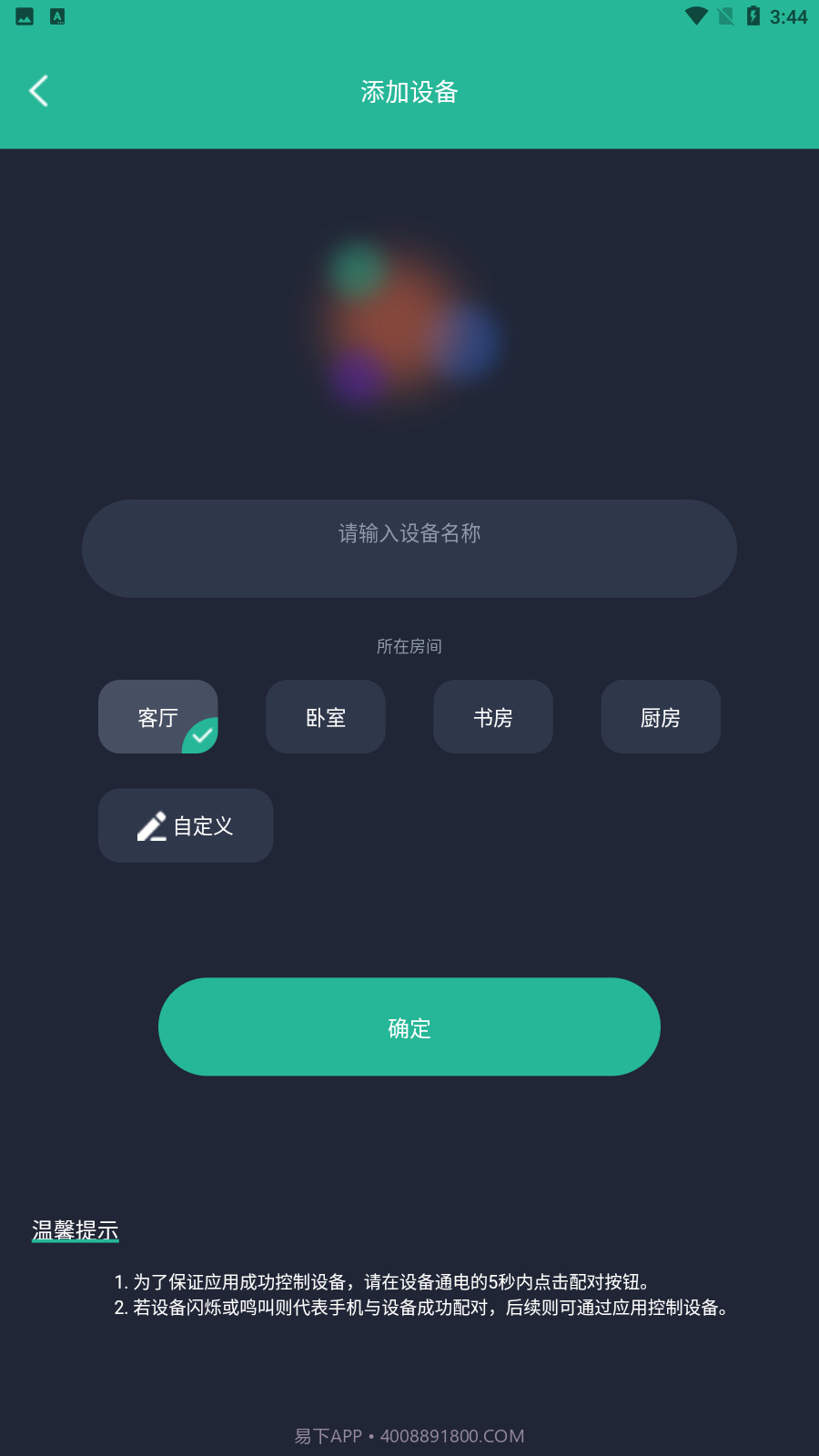Open the Wi-Fi status icon in status bar

(x=696, y=15)
